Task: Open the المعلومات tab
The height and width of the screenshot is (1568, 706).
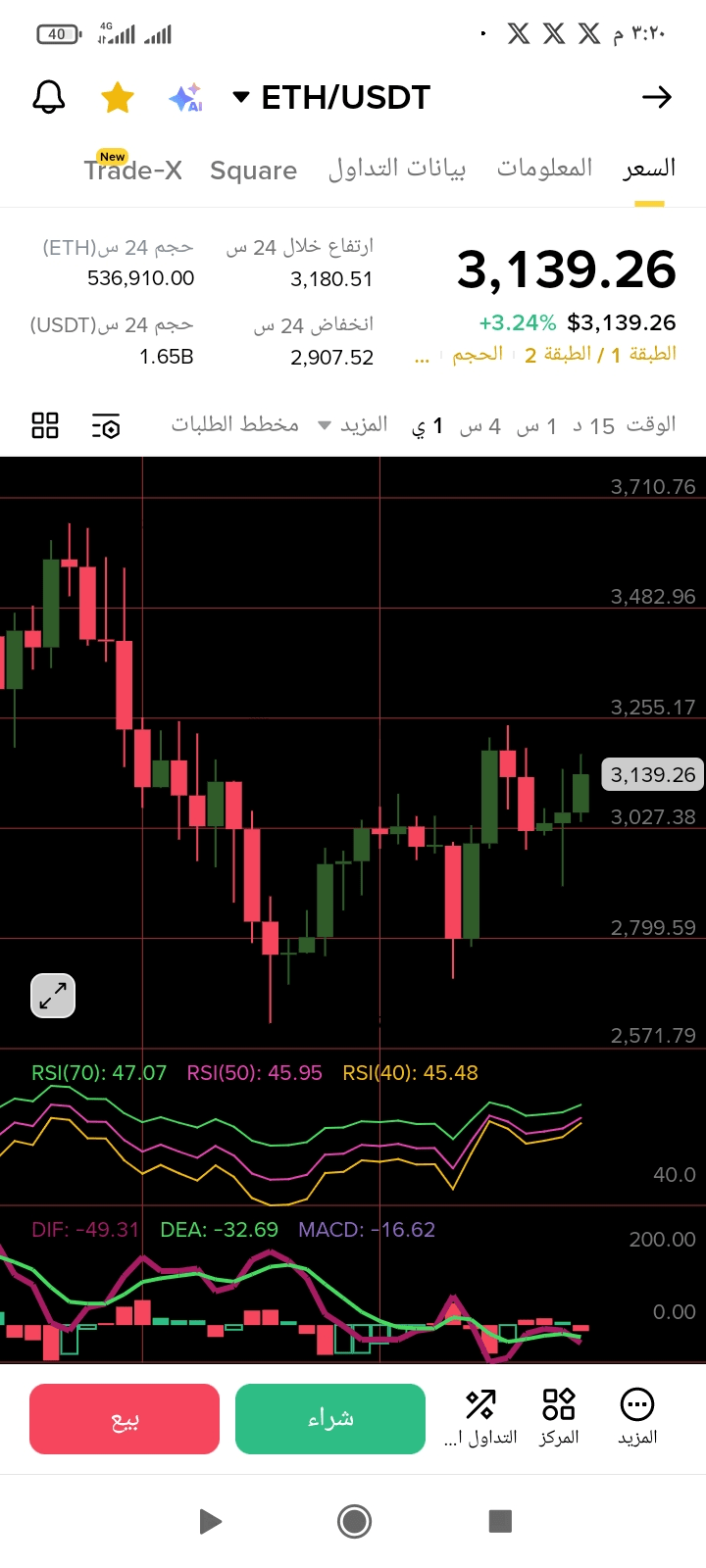Action: pyautogui.click(x=544, y=169)
